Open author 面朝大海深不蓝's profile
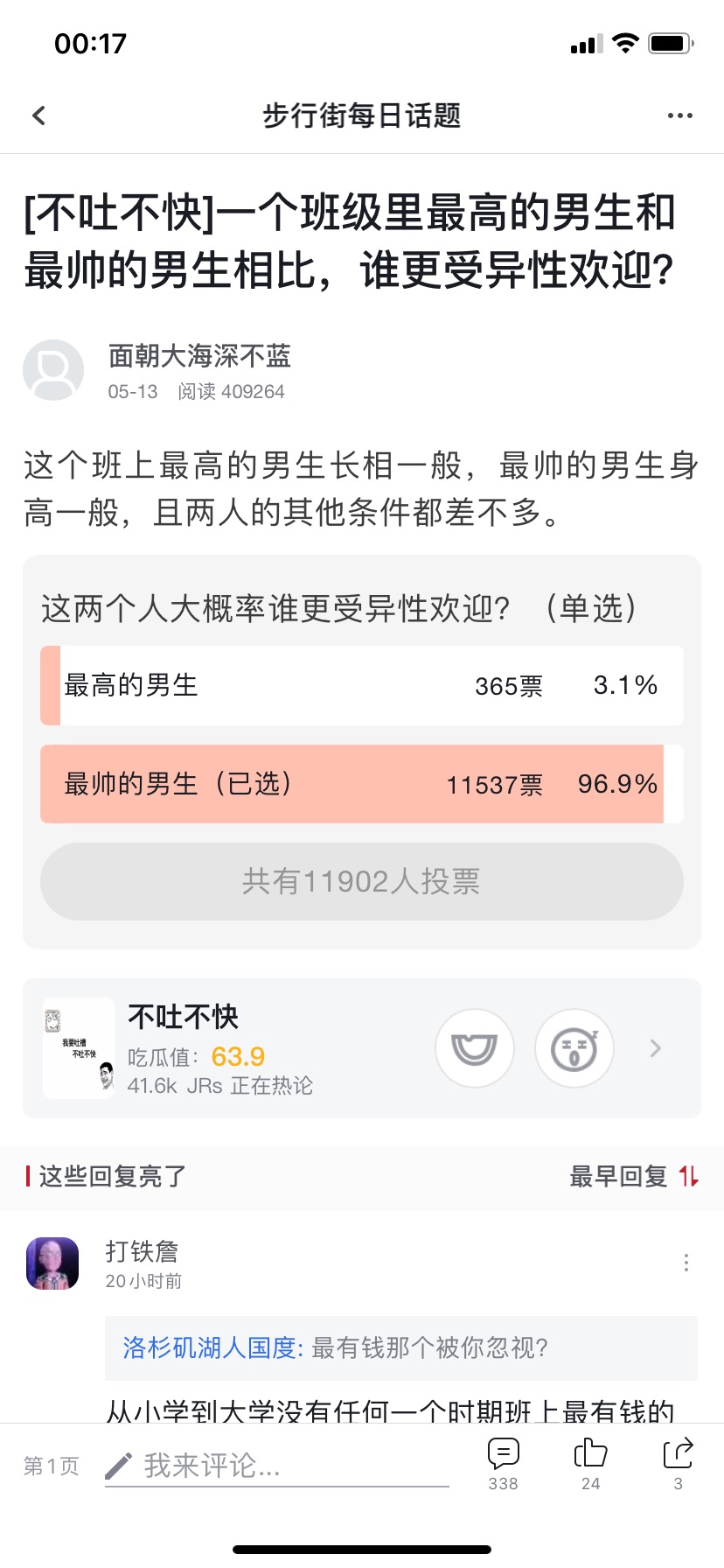Screen dimensions: 724x1568 pos(199,356)
